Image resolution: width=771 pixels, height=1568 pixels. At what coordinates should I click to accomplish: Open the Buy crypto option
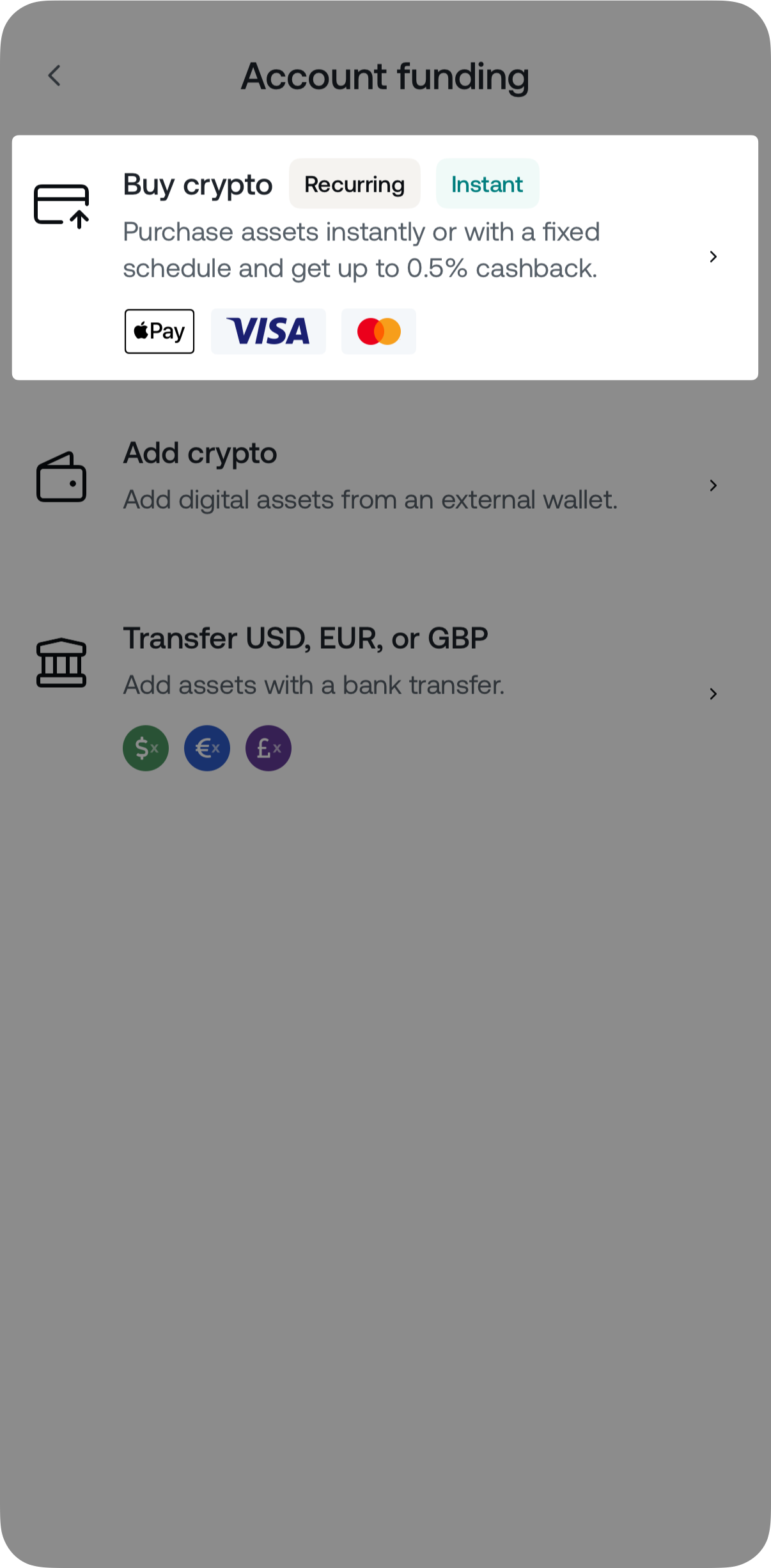pyautogui.click(x=384, y=256)
